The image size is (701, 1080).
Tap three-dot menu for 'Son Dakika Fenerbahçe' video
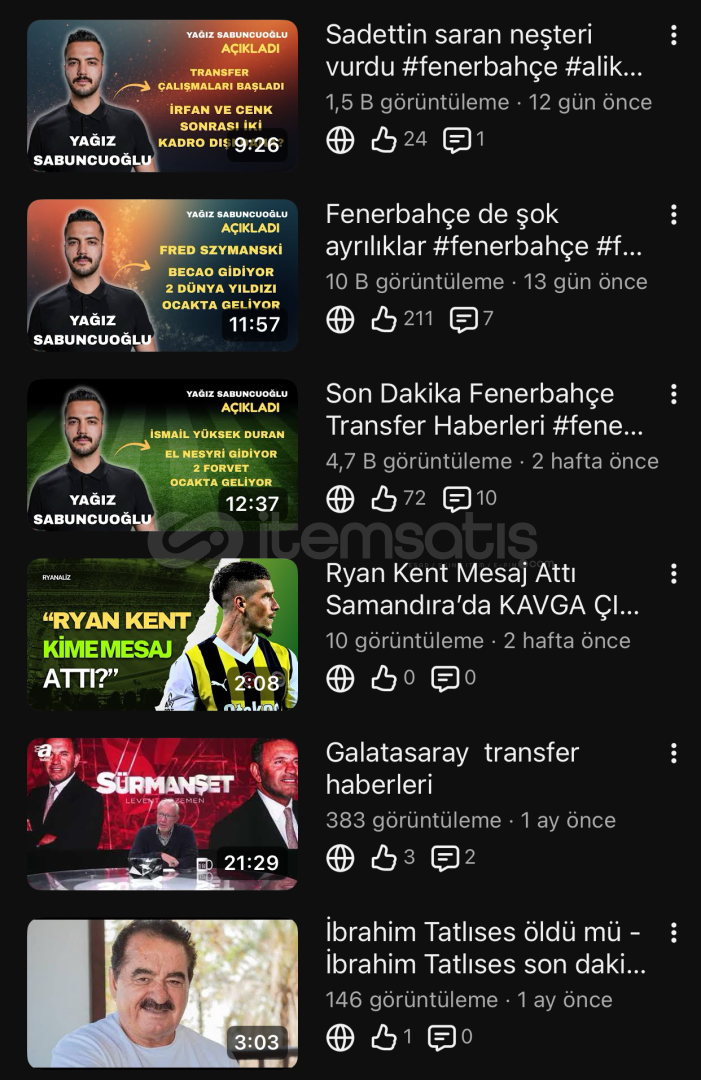click(x=674, y=394)
